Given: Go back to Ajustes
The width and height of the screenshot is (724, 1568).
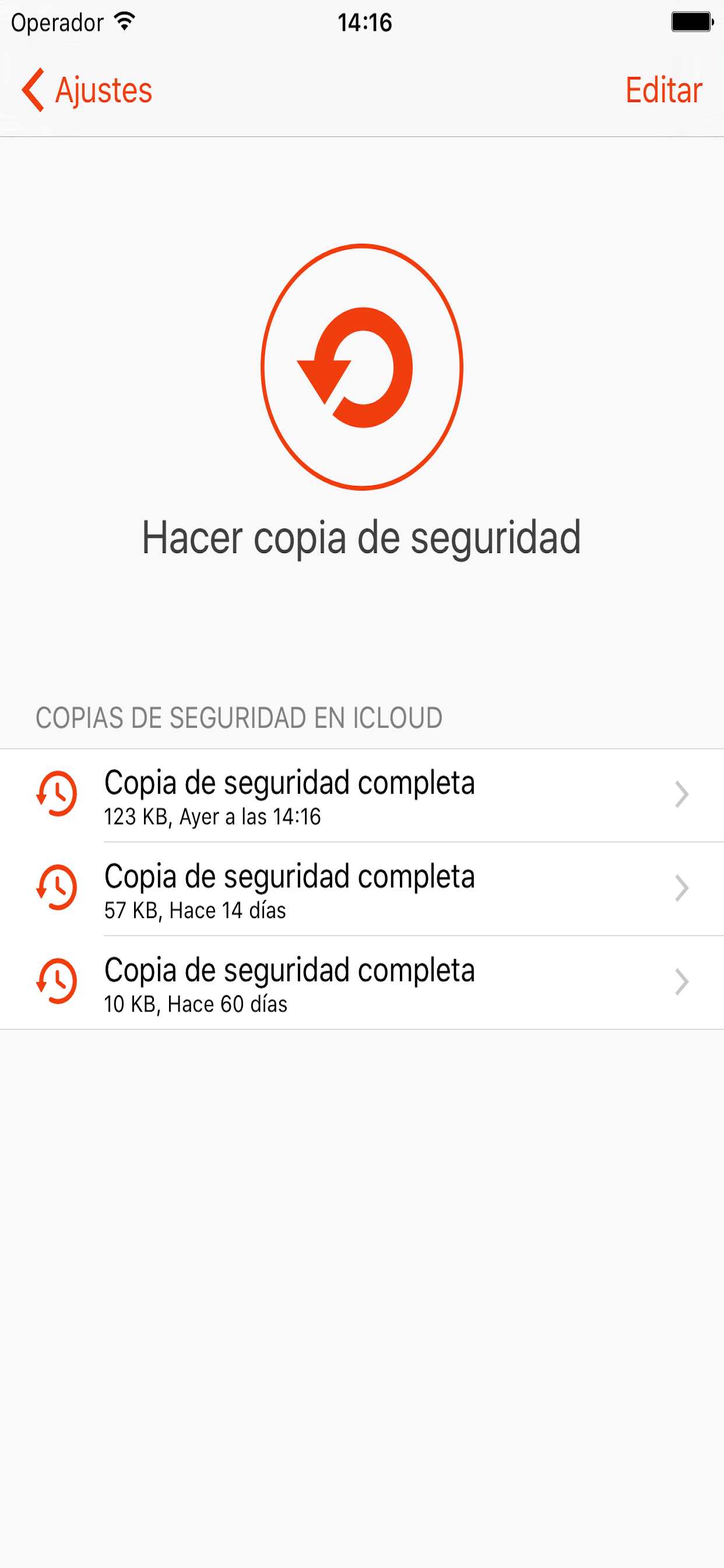Looking at the screenshot, I should (x=87, y=90).
